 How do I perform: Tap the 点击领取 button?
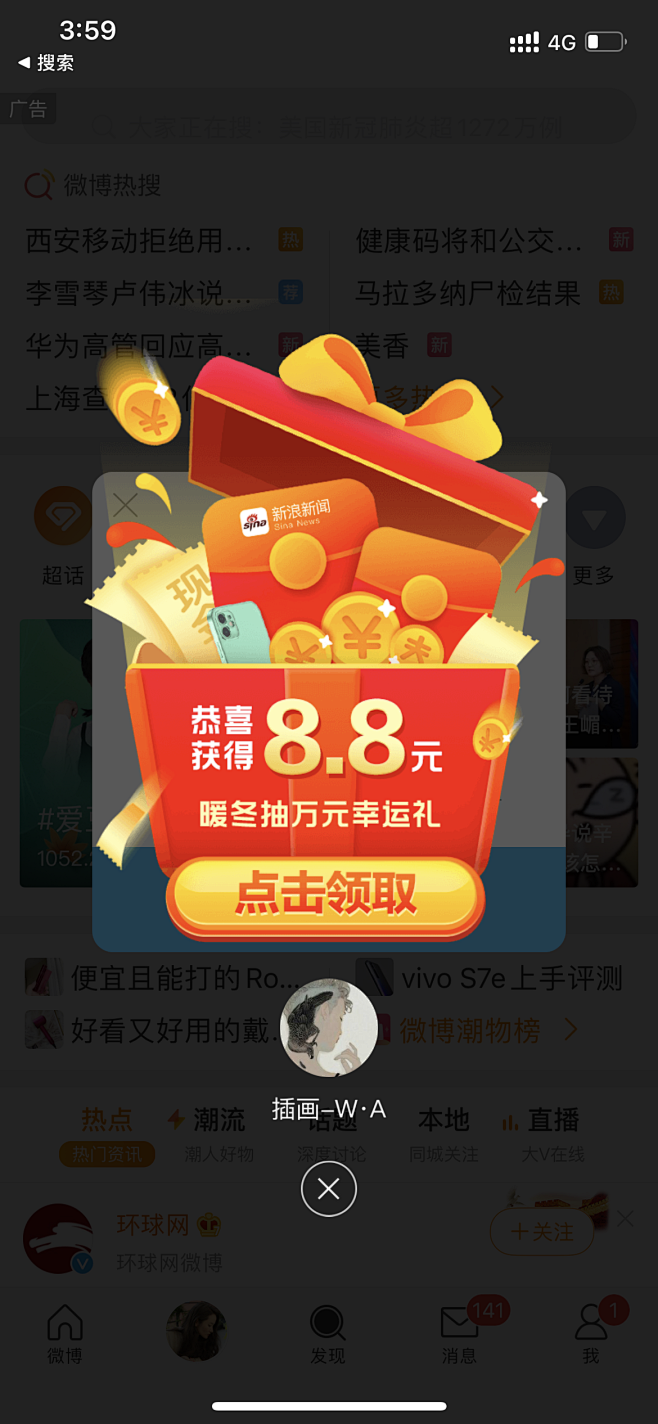325,893
